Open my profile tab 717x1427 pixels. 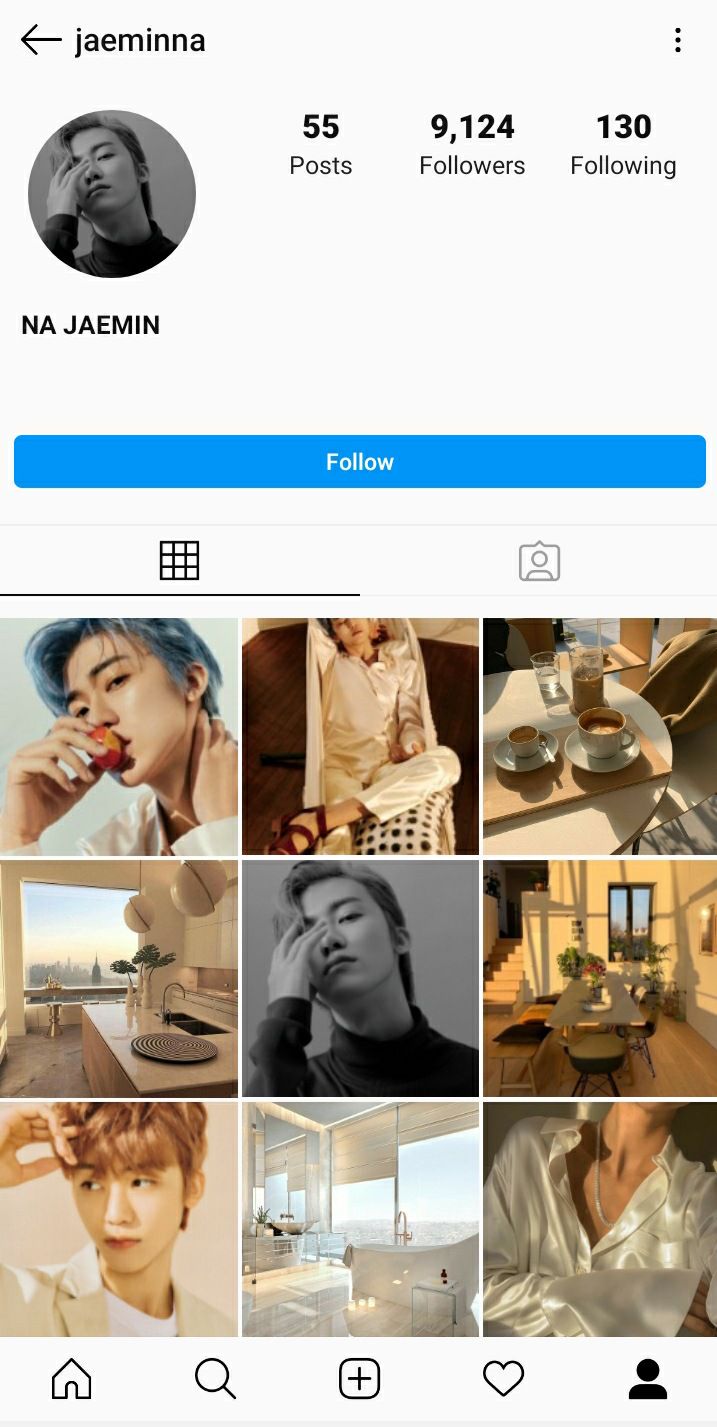point(647,1380)
